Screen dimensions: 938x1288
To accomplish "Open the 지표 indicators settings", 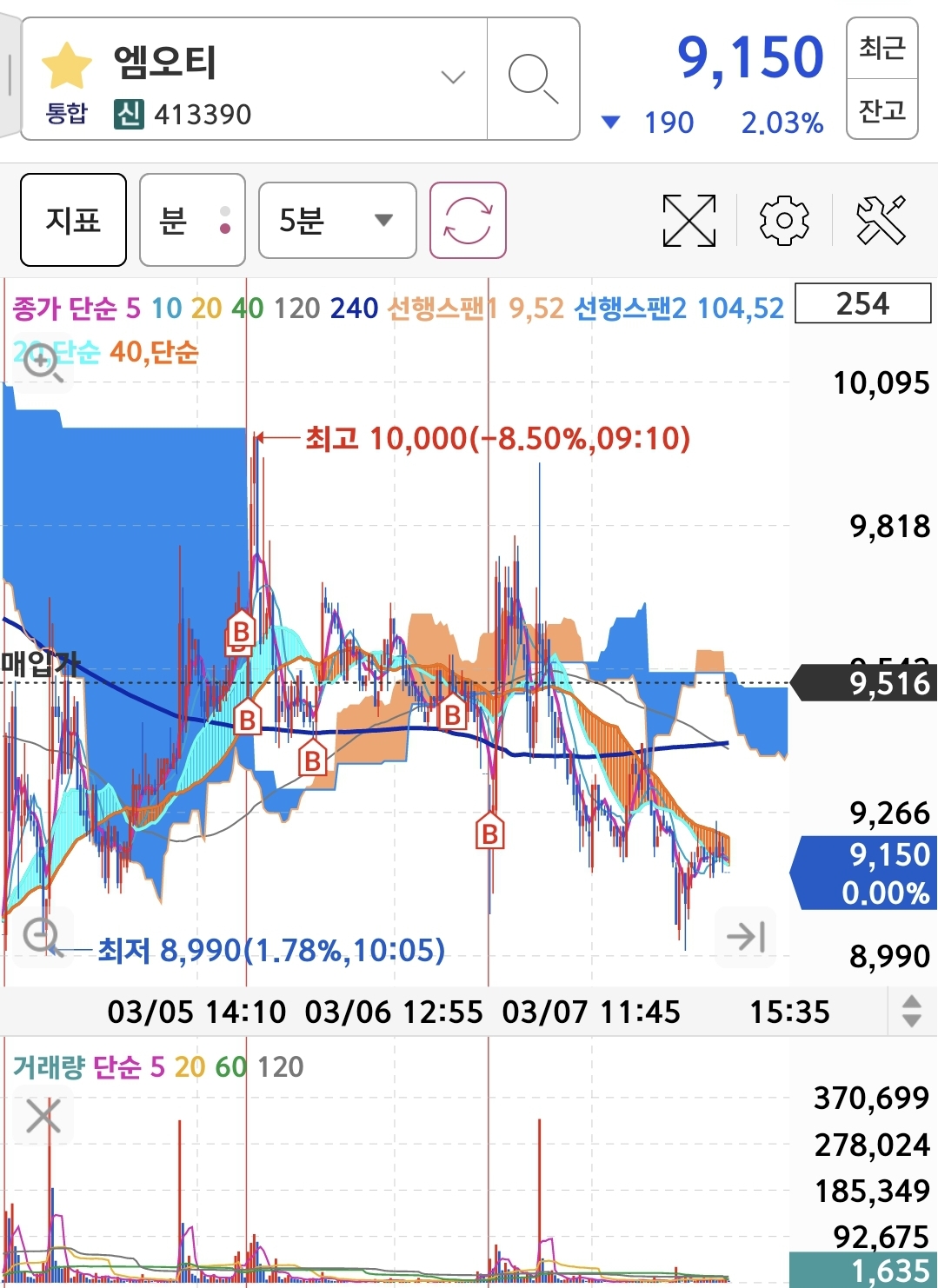I will (x=73, y=220).
